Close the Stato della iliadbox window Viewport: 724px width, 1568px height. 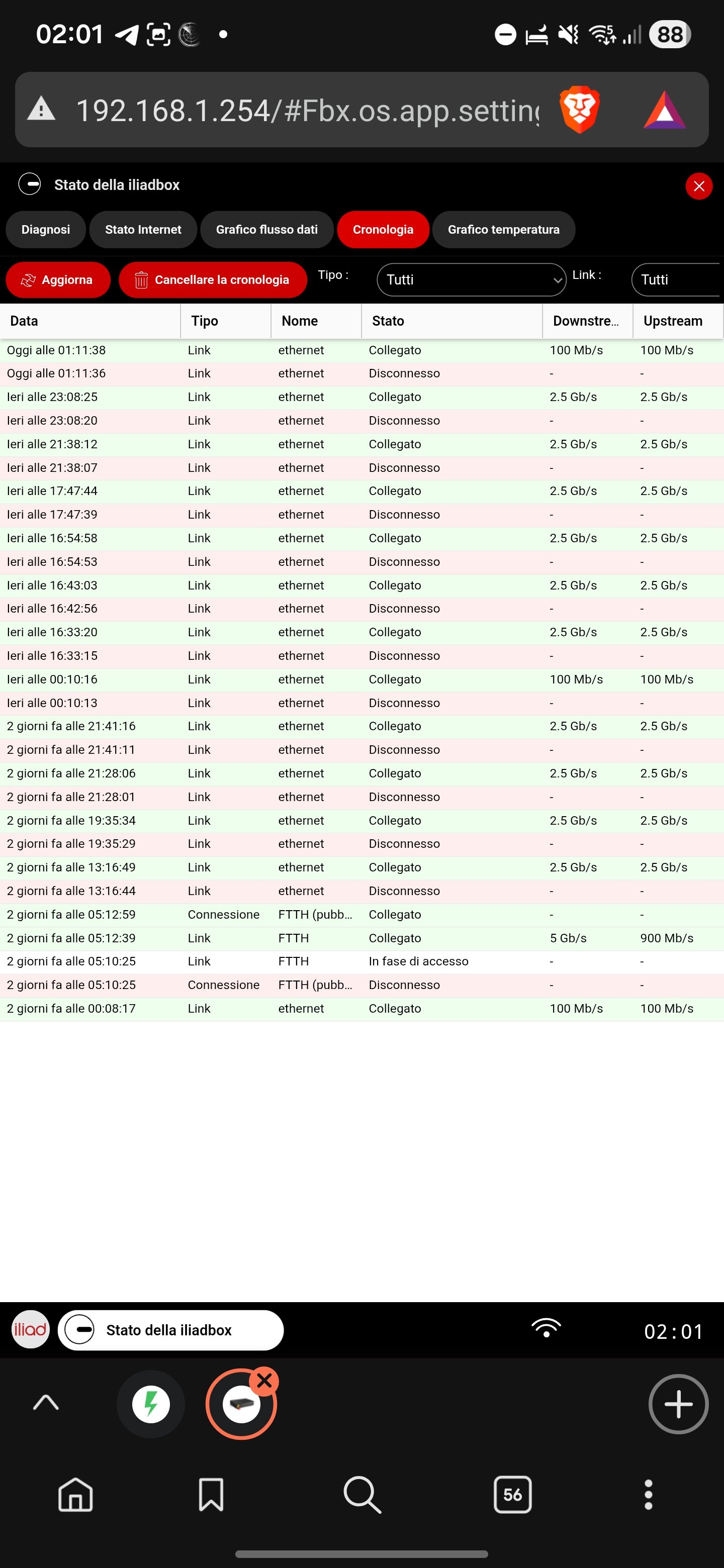click(698, 185)
